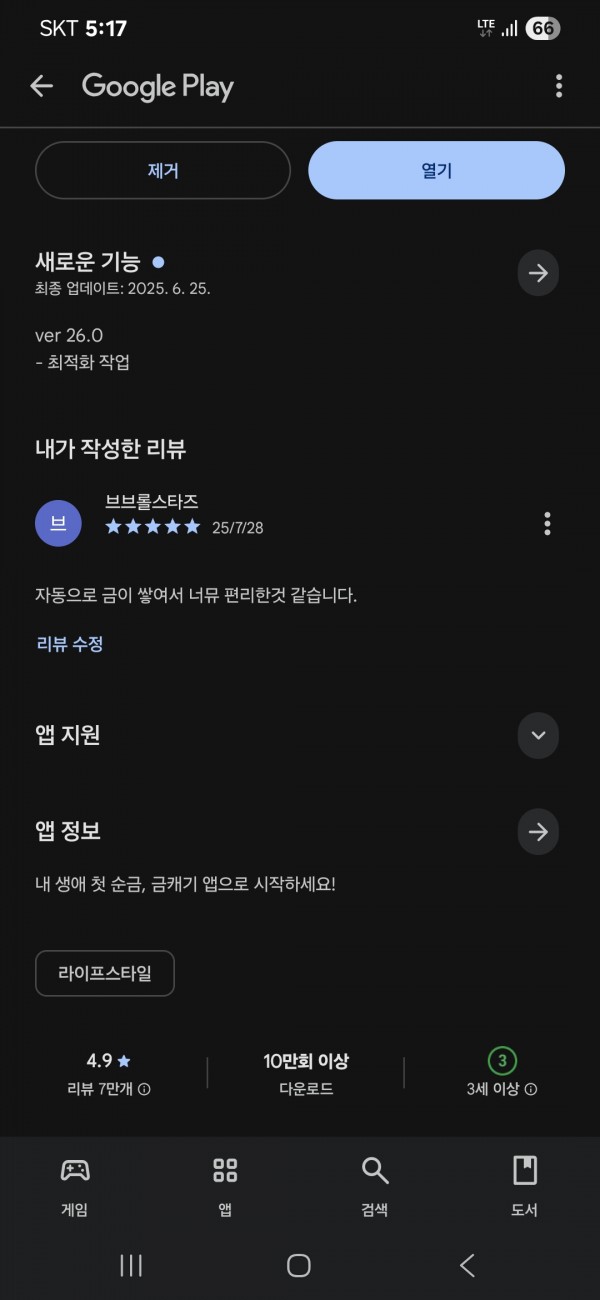Switch to the 도서 tab
The width and height of the screenshot is (600, 1300).
coord(525,1186)
